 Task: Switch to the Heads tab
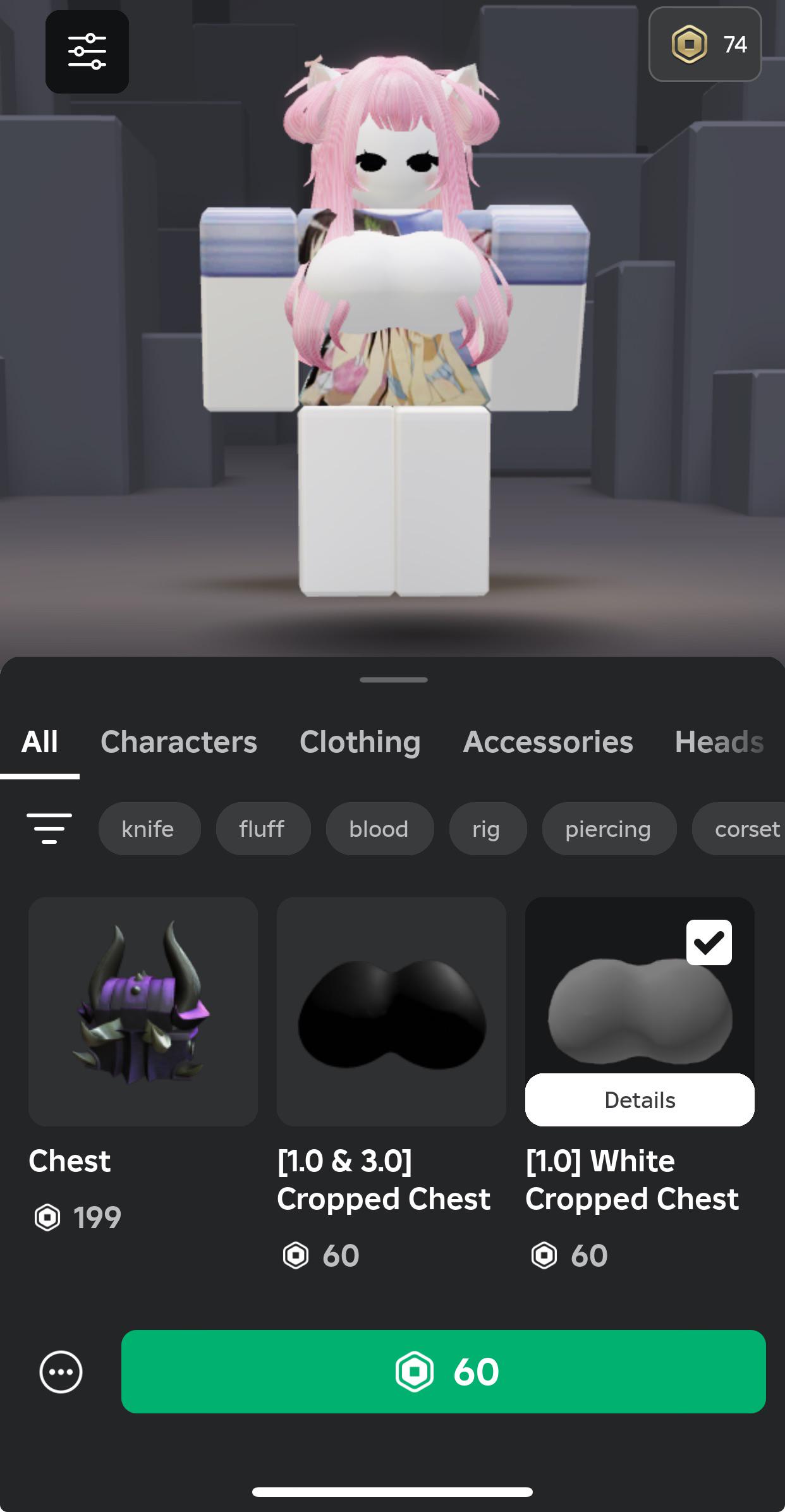719,742
